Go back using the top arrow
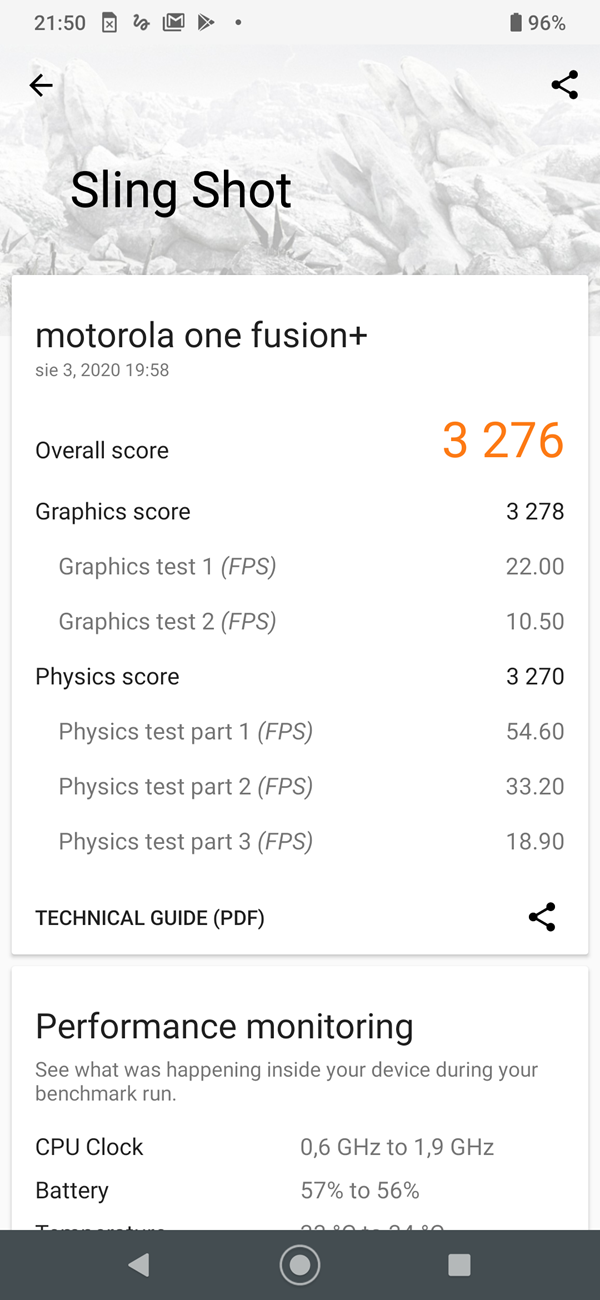600x1300 pixels. point(41,86)
